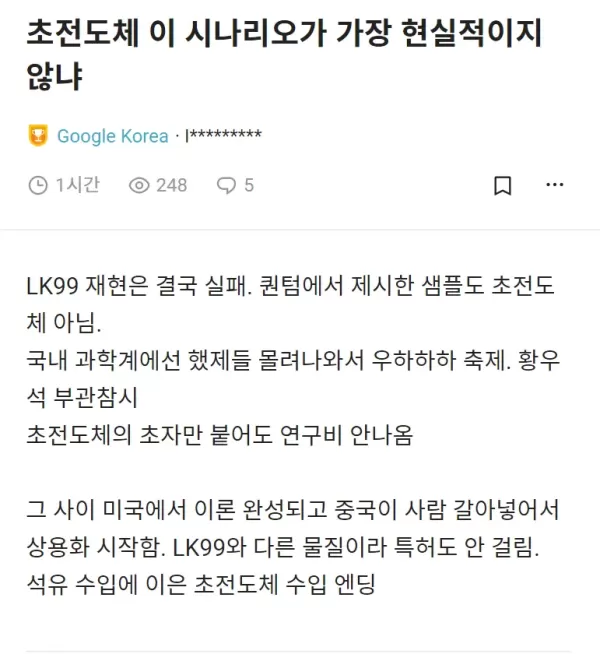Open the post's overflow menu
The width and height of the screenshot is (600, 654).
pos(555,186)
